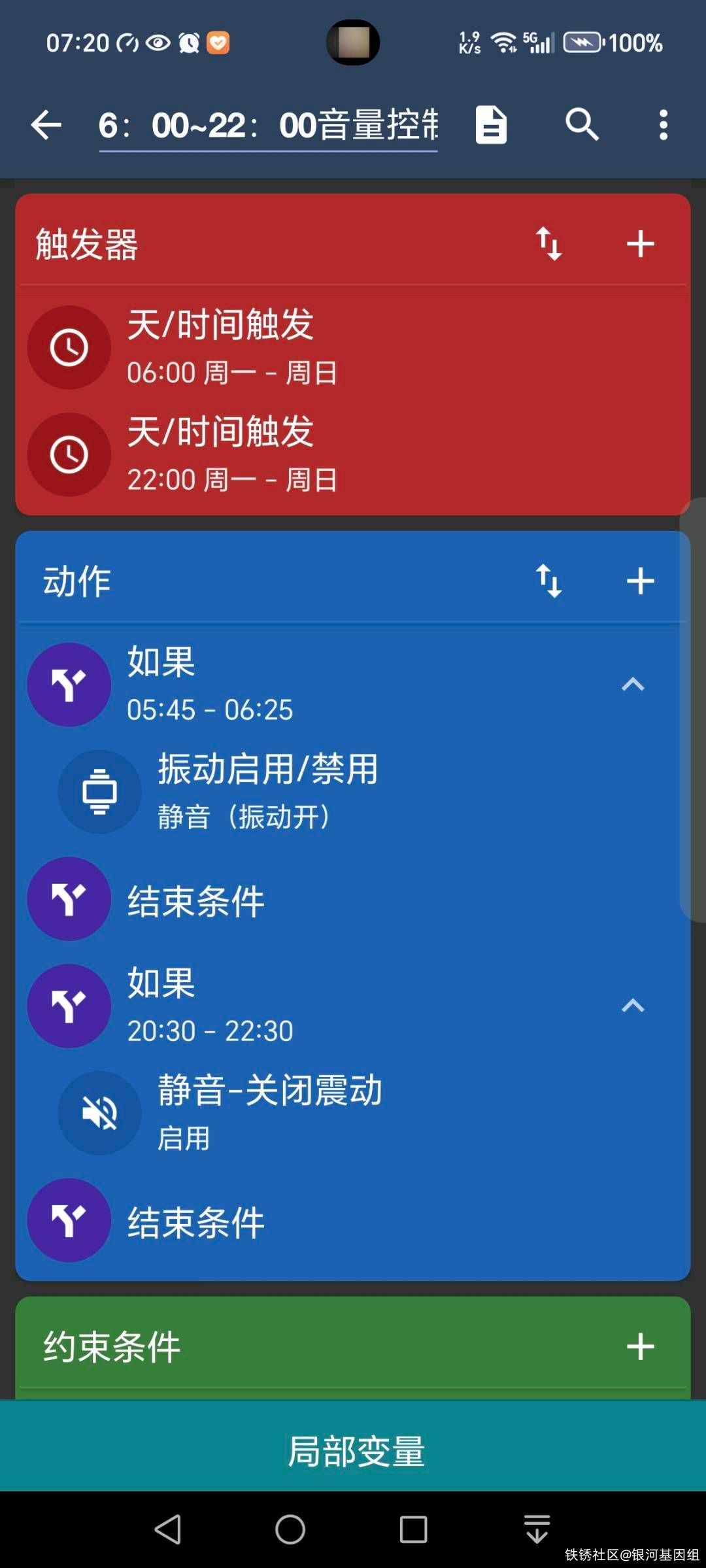Add a new constraint to 约束条件
706x1568 pixels.
pos(640,1346)
